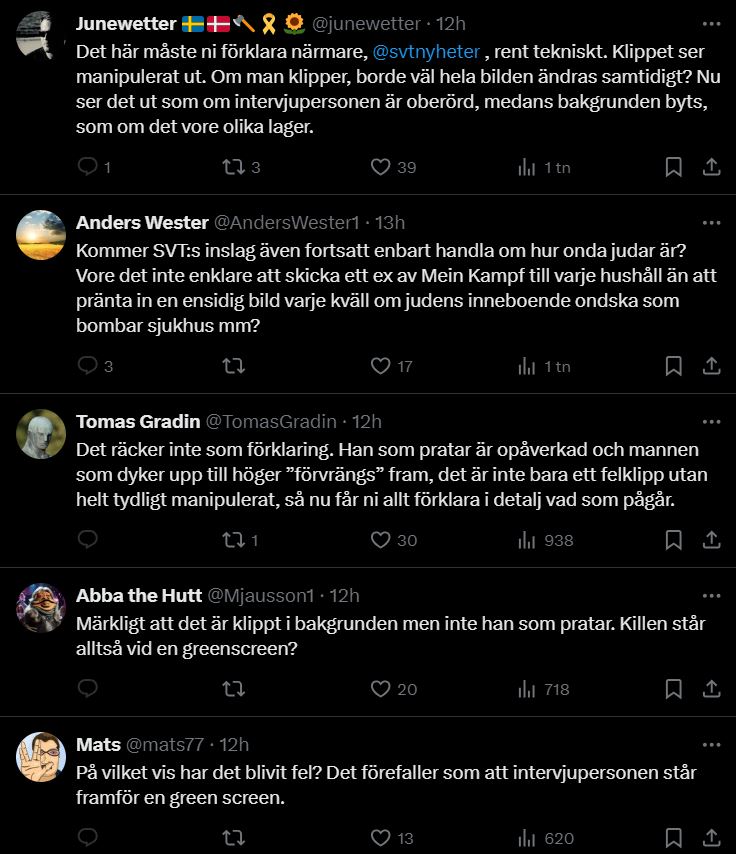Repost Abba the Hutt's tweet

(x=233, y=689)
